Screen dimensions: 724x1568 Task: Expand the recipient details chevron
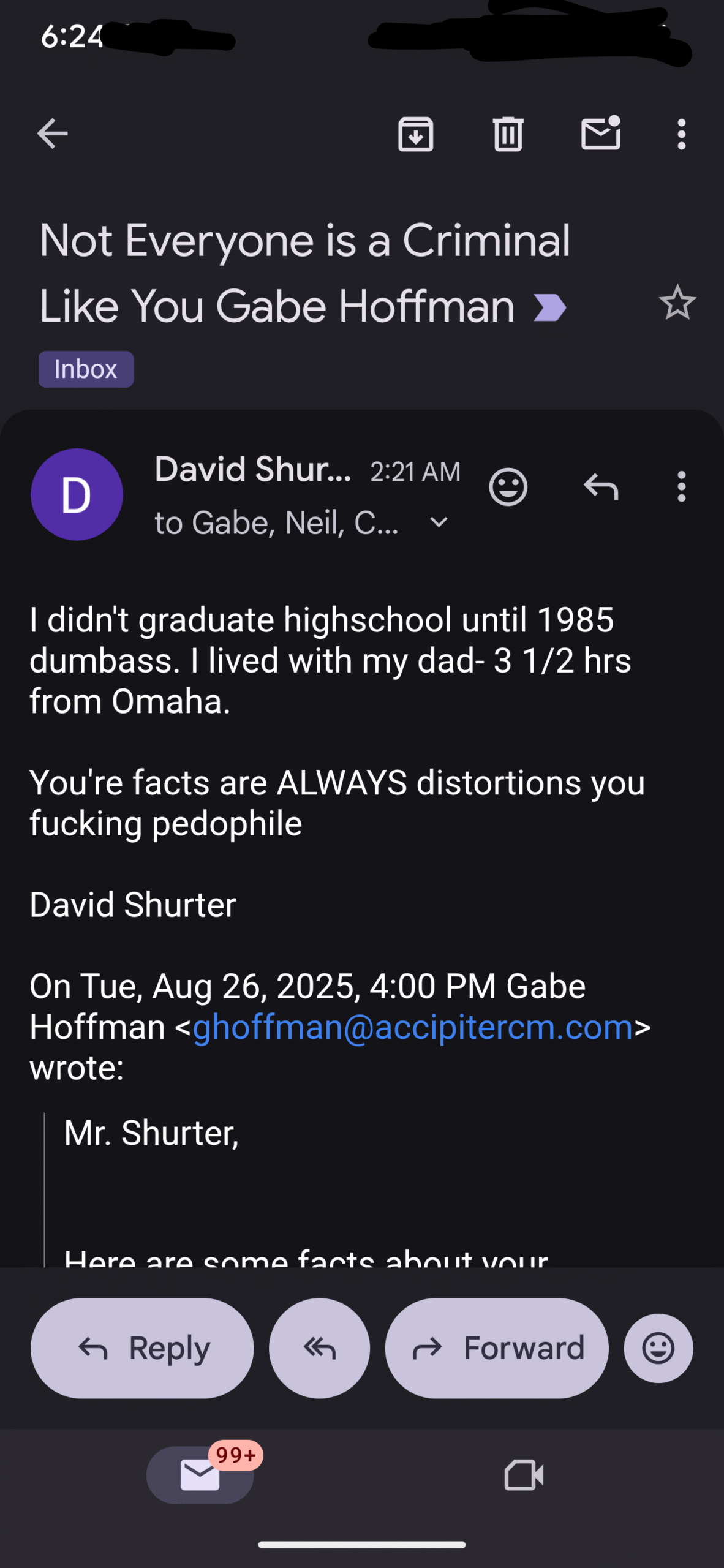(439, 522)
